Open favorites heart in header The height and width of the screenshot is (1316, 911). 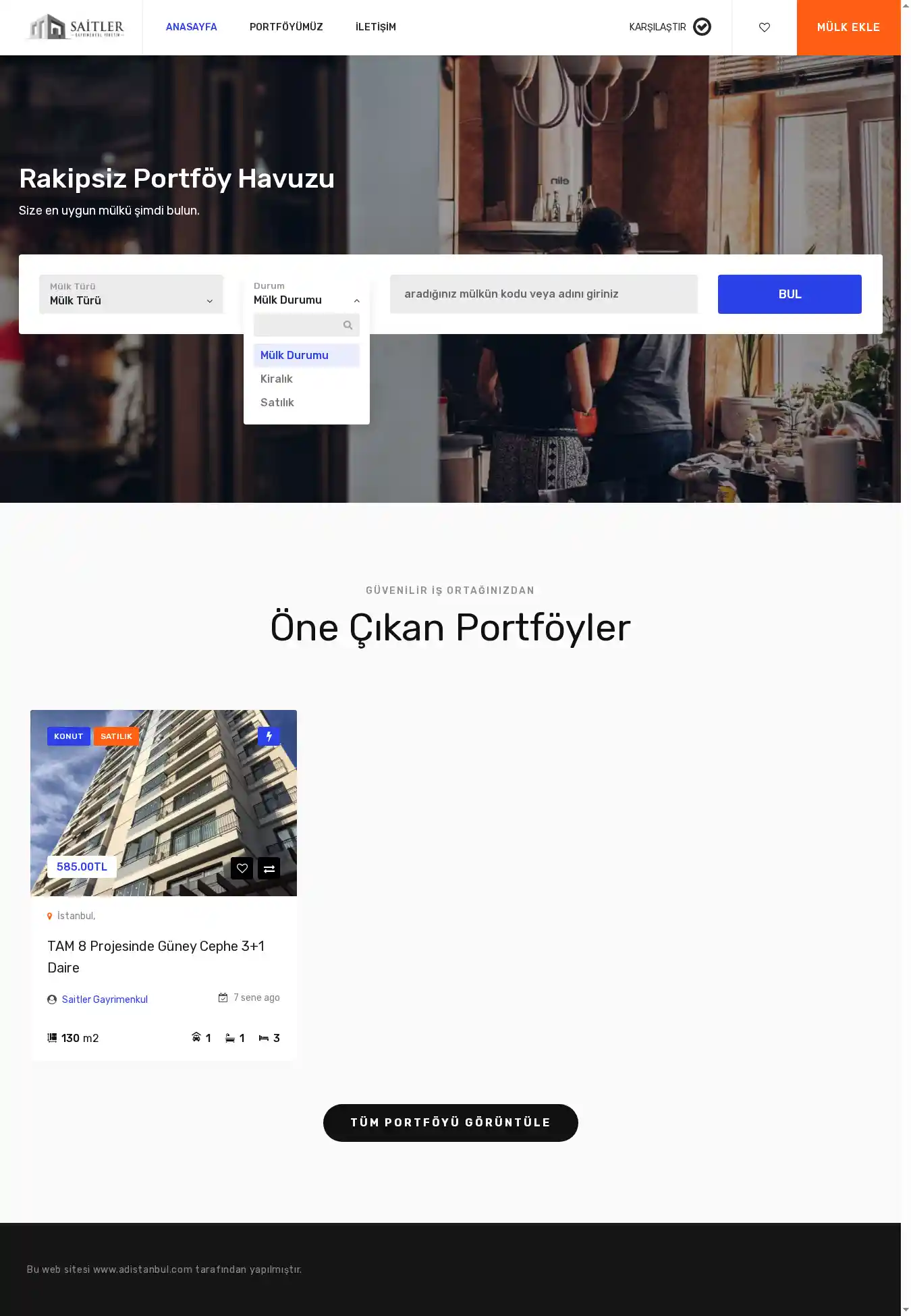[764, 28]
